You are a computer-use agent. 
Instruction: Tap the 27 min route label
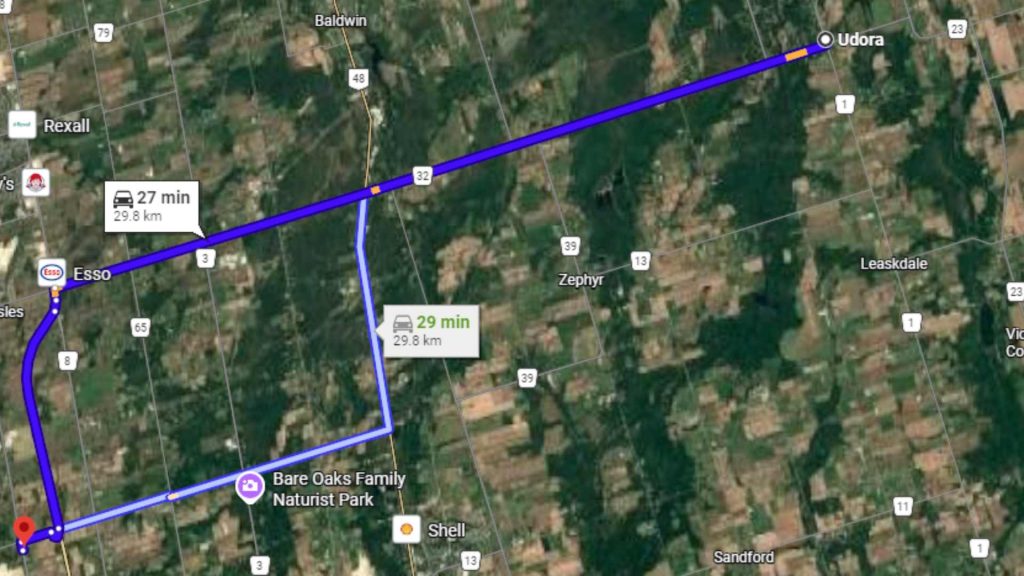[151, 206]
